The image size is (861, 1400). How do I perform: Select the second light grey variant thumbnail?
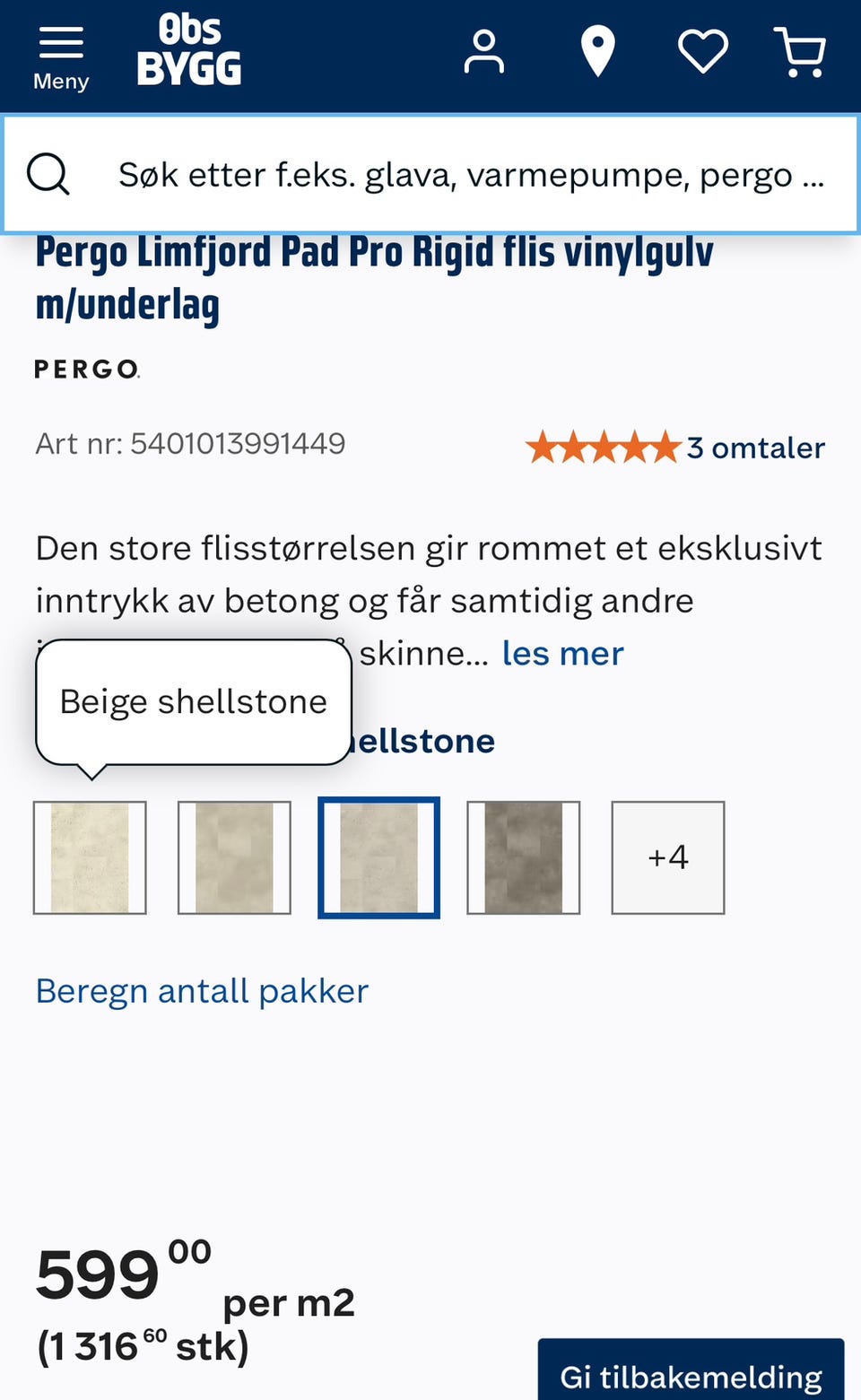click(234, 856)
